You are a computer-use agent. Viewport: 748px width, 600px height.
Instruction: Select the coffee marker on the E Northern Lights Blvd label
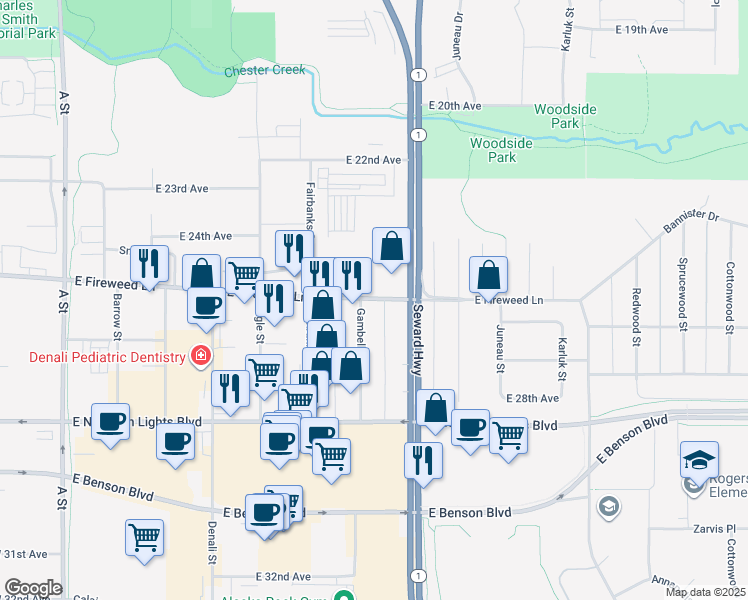[110, 425]
